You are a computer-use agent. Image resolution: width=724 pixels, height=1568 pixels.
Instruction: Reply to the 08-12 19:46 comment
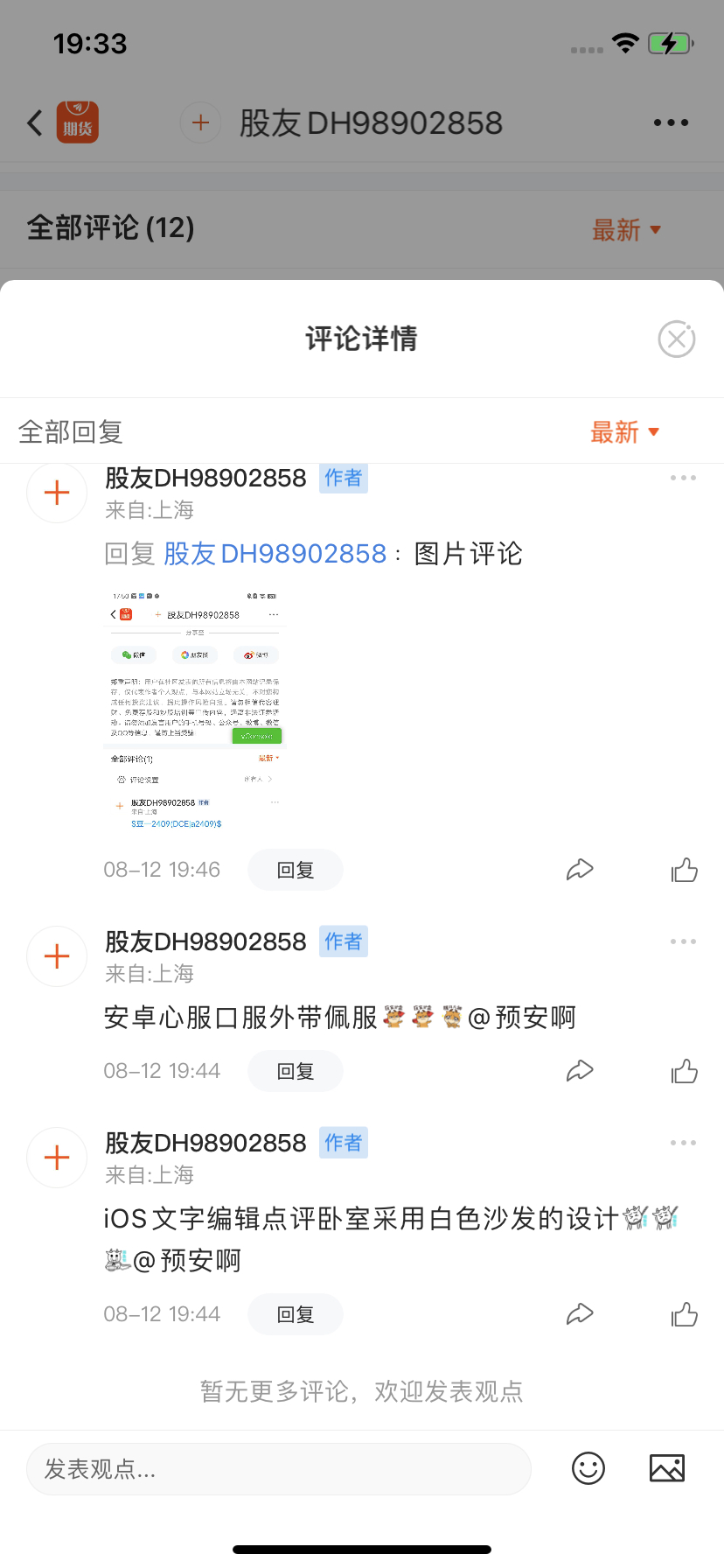tap(295, 870)
